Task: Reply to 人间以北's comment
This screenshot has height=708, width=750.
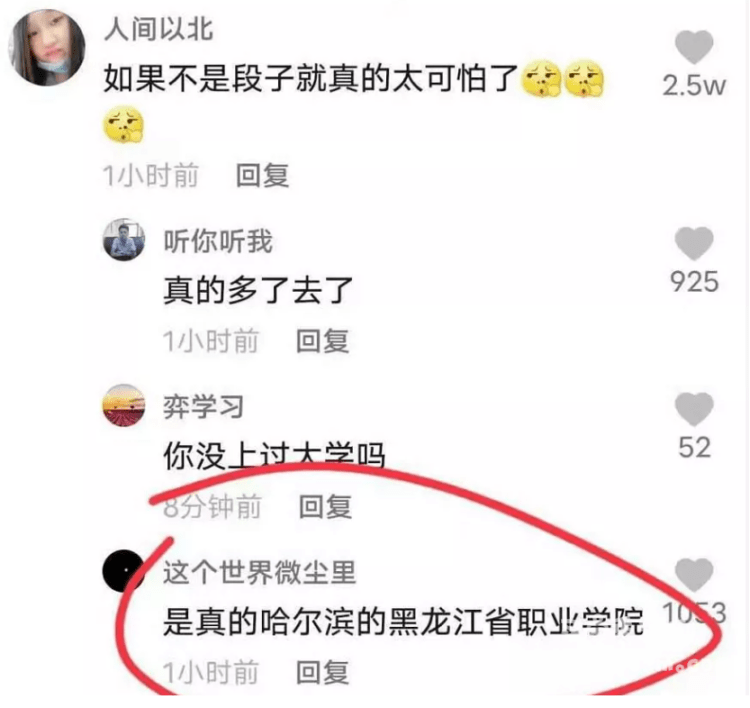Action: [x=262, y=176]
